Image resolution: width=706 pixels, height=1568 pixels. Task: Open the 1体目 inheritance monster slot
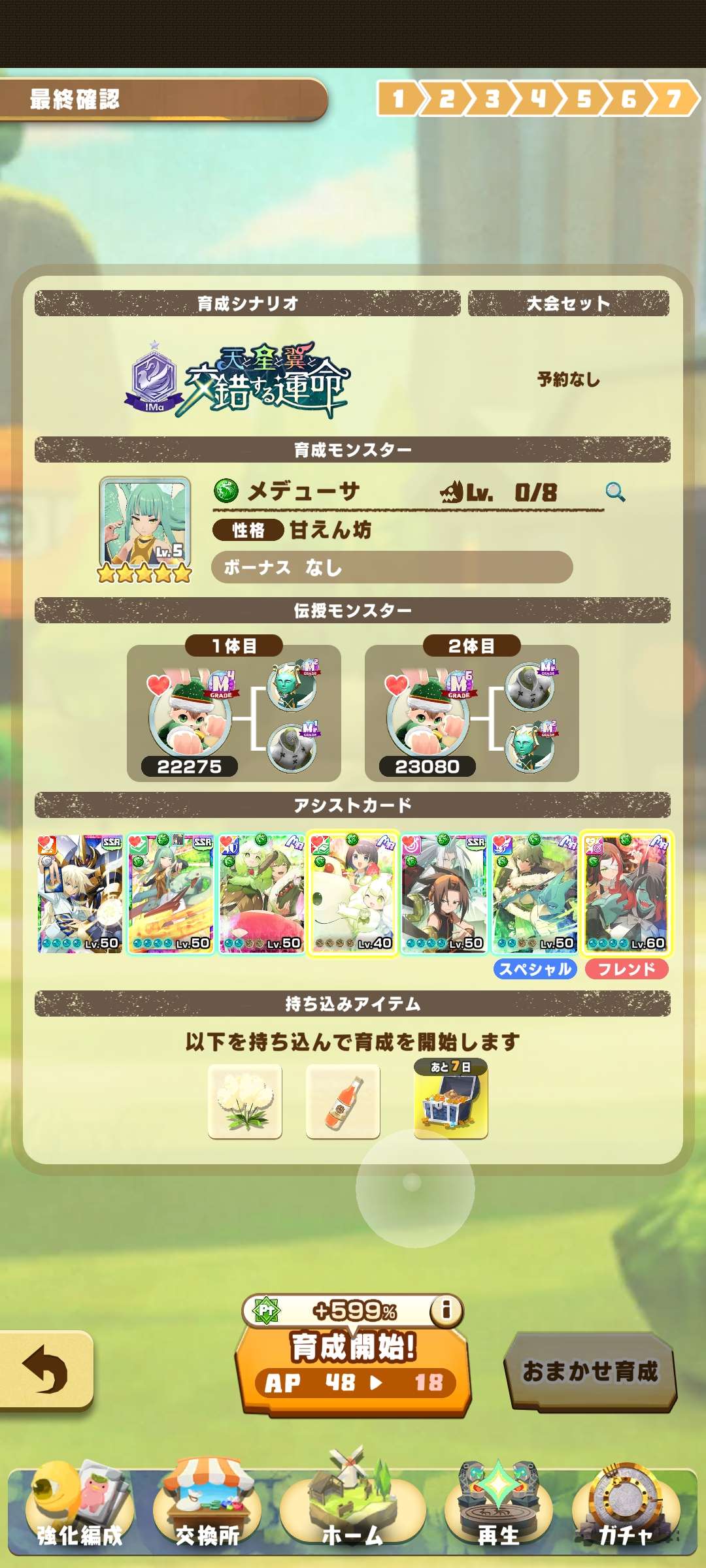tap(233, 714)
